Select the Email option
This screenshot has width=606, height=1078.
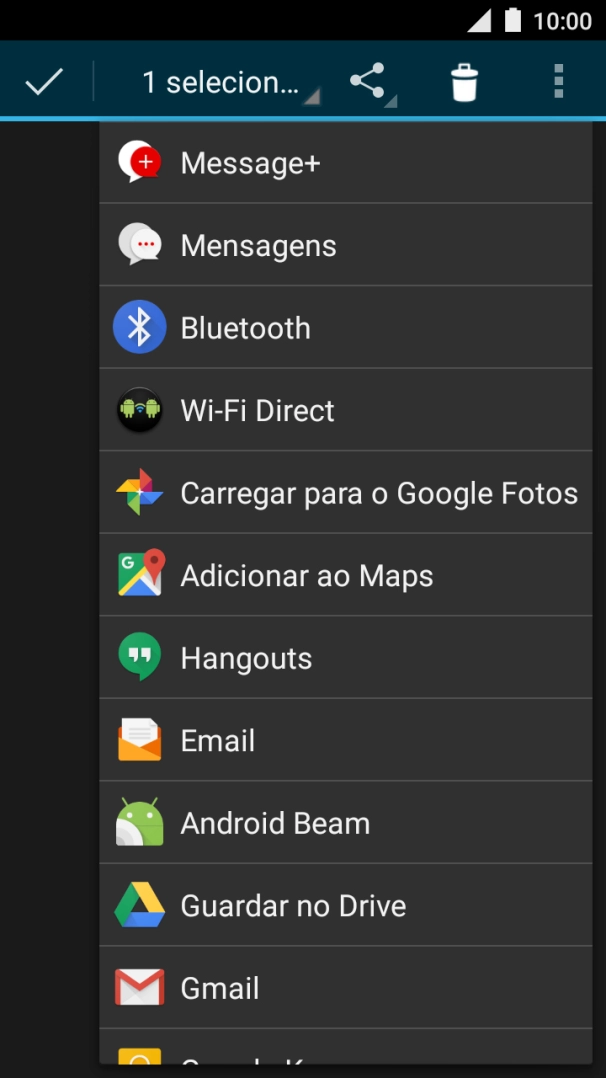345,740
